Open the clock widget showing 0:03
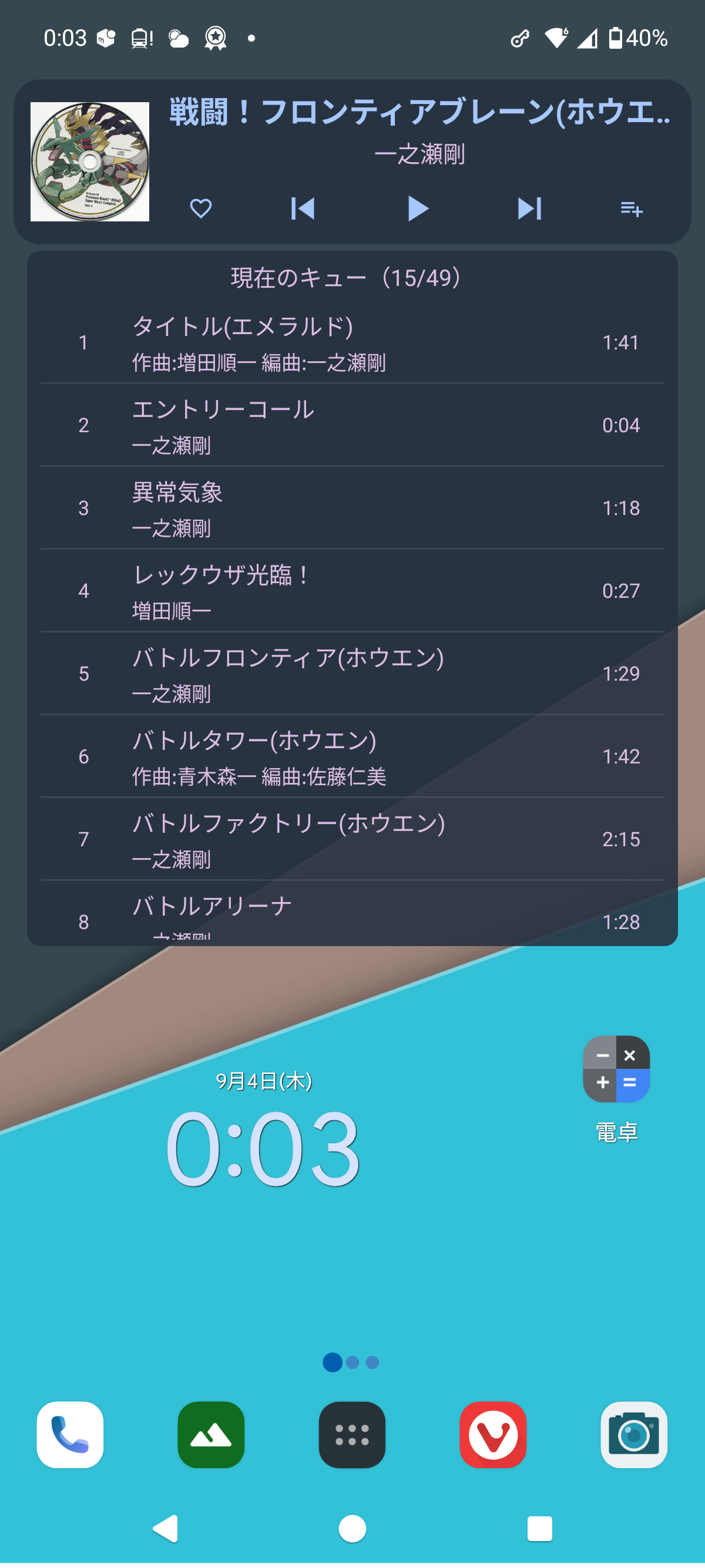This screenshot has width=705, height=1568. [x=263, y=1148]
